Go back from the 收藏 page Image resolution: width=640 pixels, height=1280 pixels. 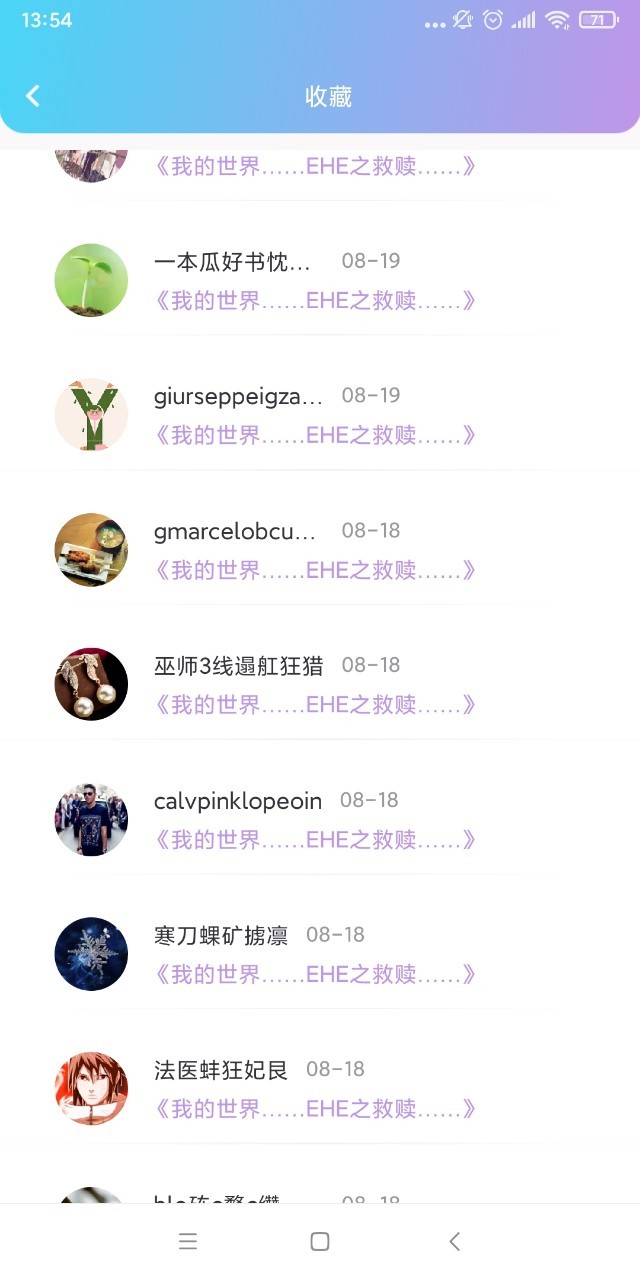[x=33, y=96]
